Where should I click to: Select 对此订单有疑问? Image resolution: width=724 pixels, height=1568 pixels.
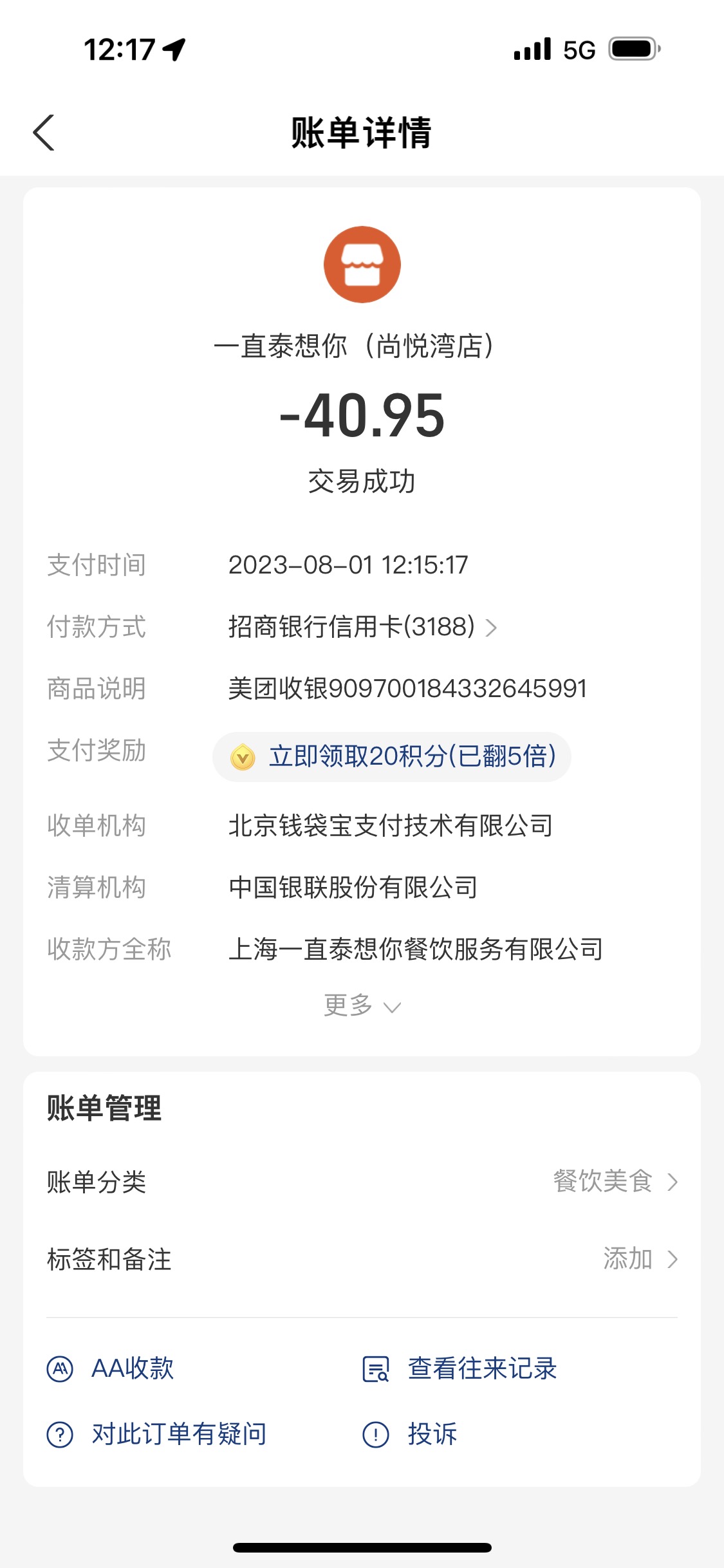(x=156, y=1434)
